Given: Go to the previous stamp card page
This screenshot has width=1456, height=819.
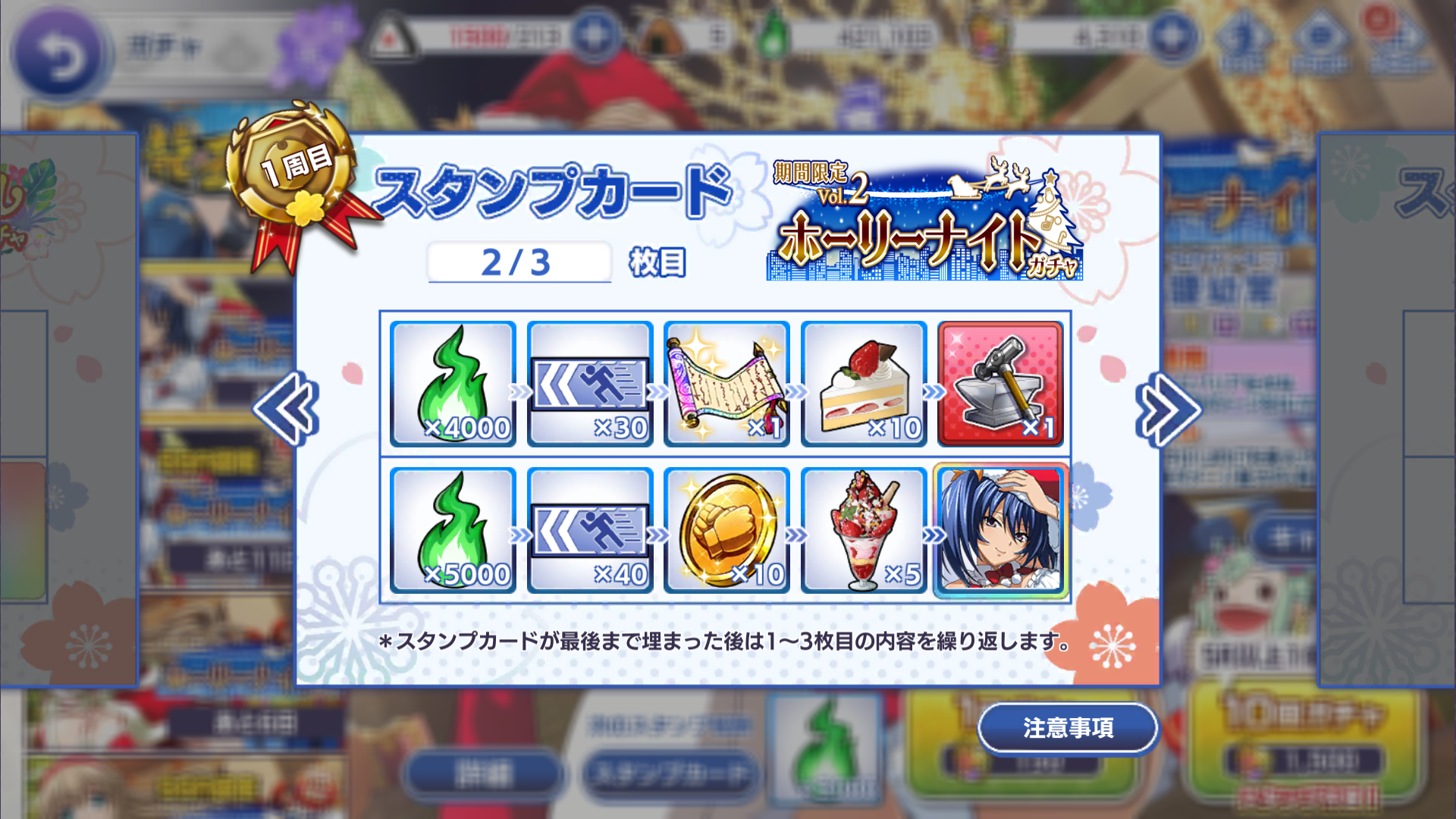Looking at the screenshot, I should click(x=287, y=409).
